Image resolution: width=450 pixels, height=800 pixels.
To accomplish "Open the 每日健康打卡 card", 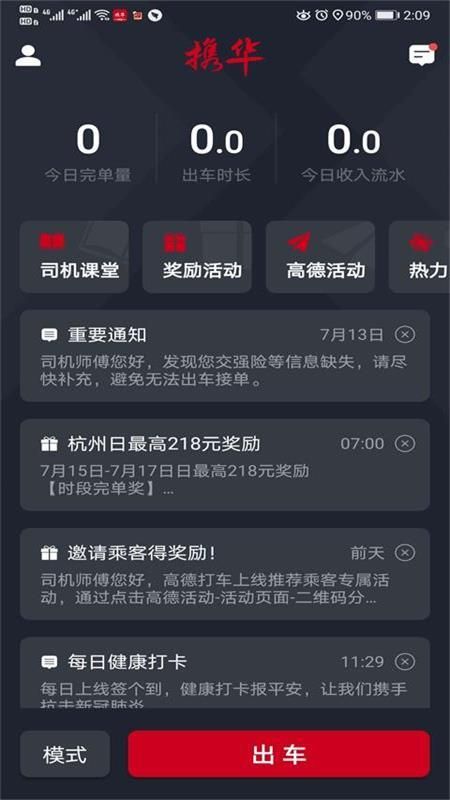I will click(225, 672).
